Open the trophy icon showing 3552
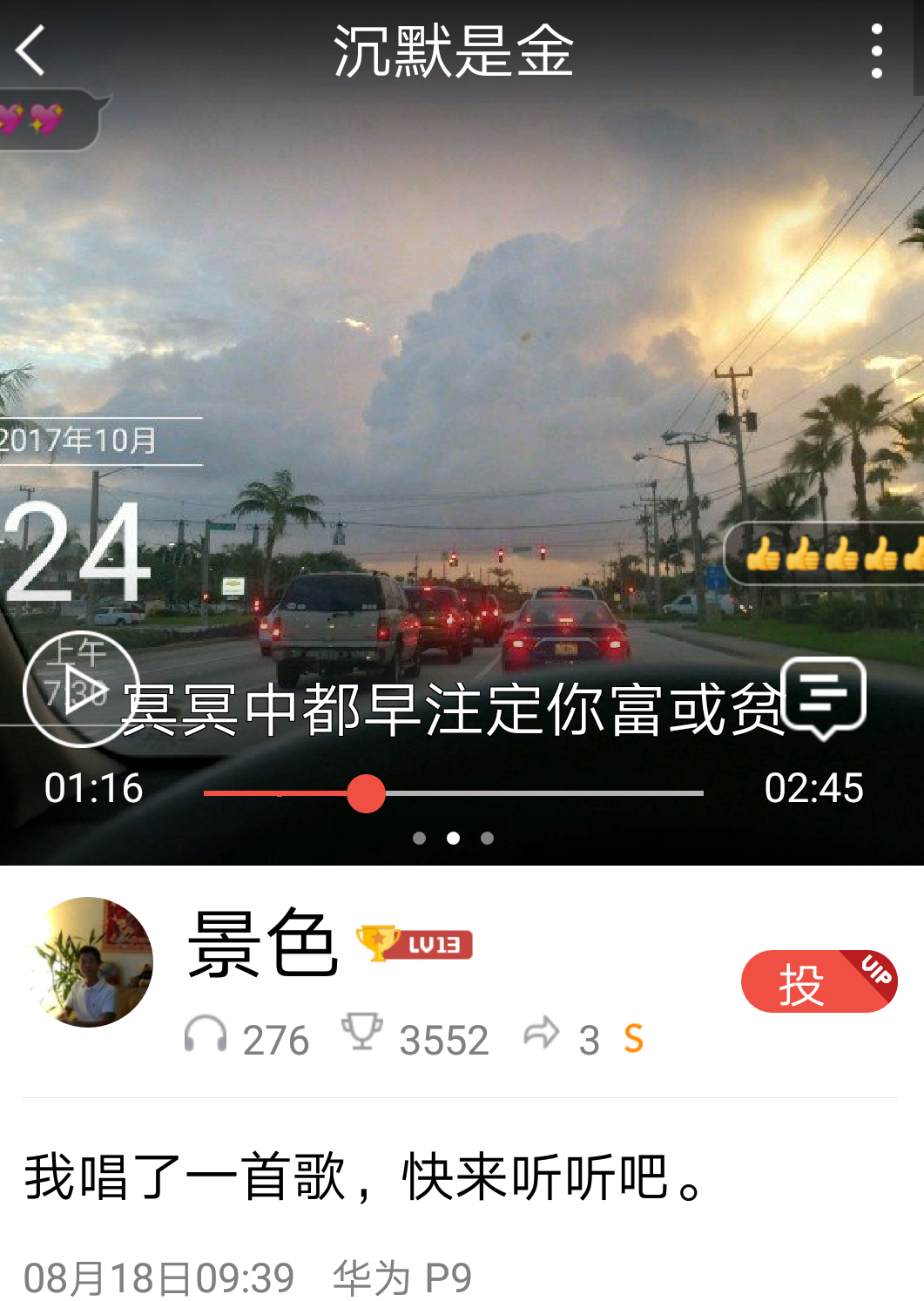Screen dimensions: 924x1301 point(362,1034)
